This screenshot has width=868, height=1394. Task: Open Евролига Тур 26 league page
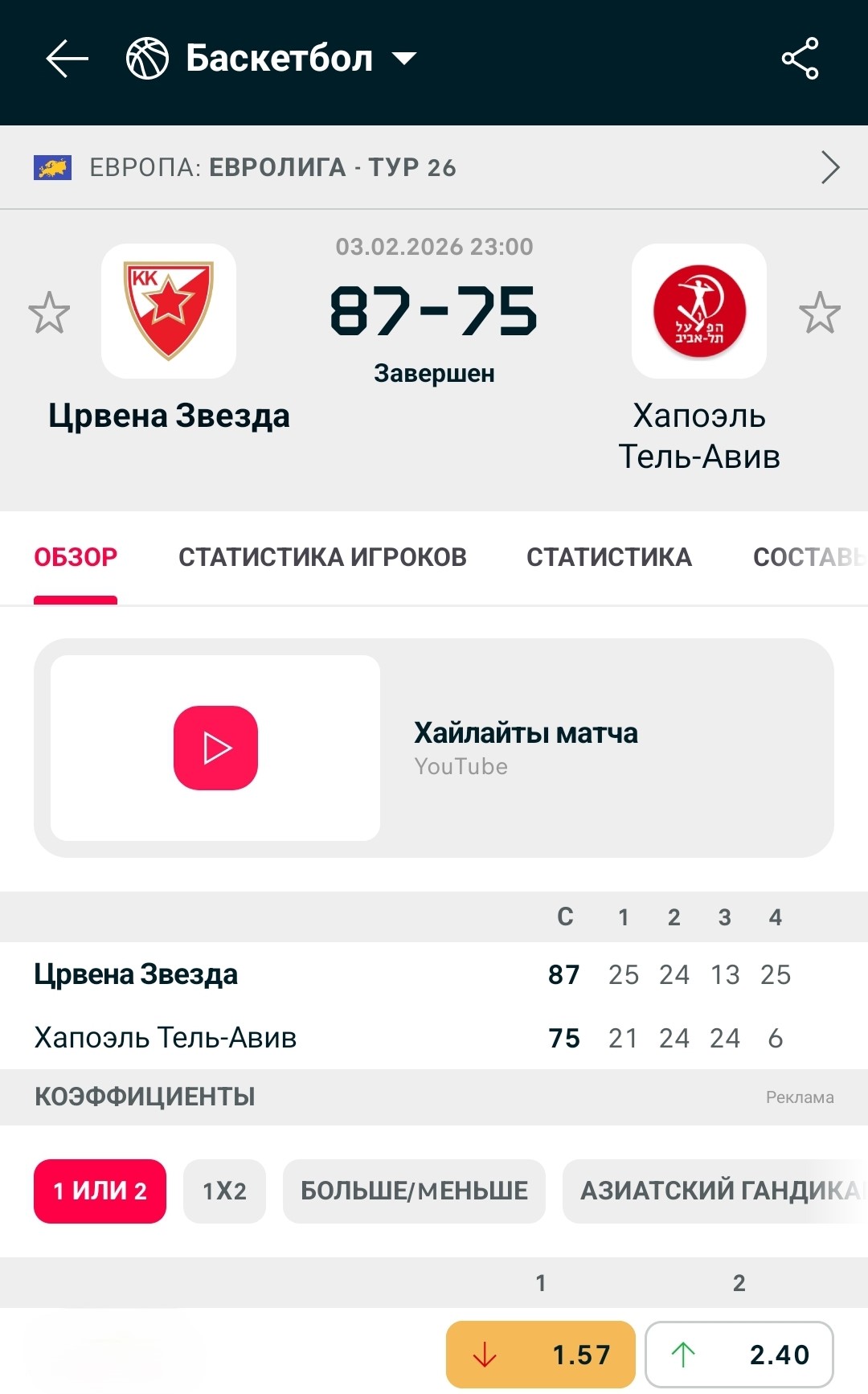coord(434,167)
